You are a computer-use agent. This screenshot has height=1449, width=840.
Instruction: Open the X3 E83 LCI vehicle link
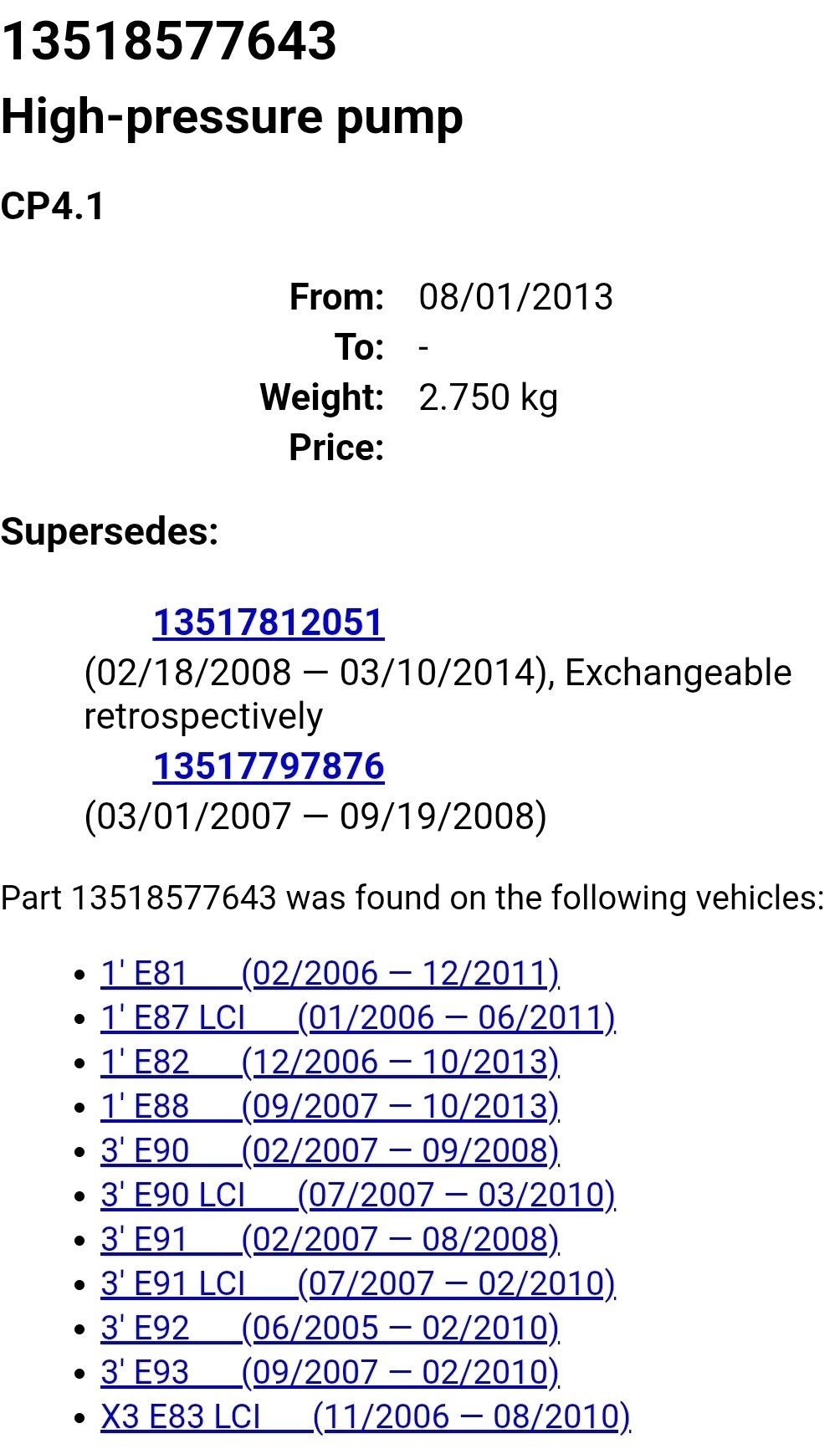click(x=366, y=1417)
